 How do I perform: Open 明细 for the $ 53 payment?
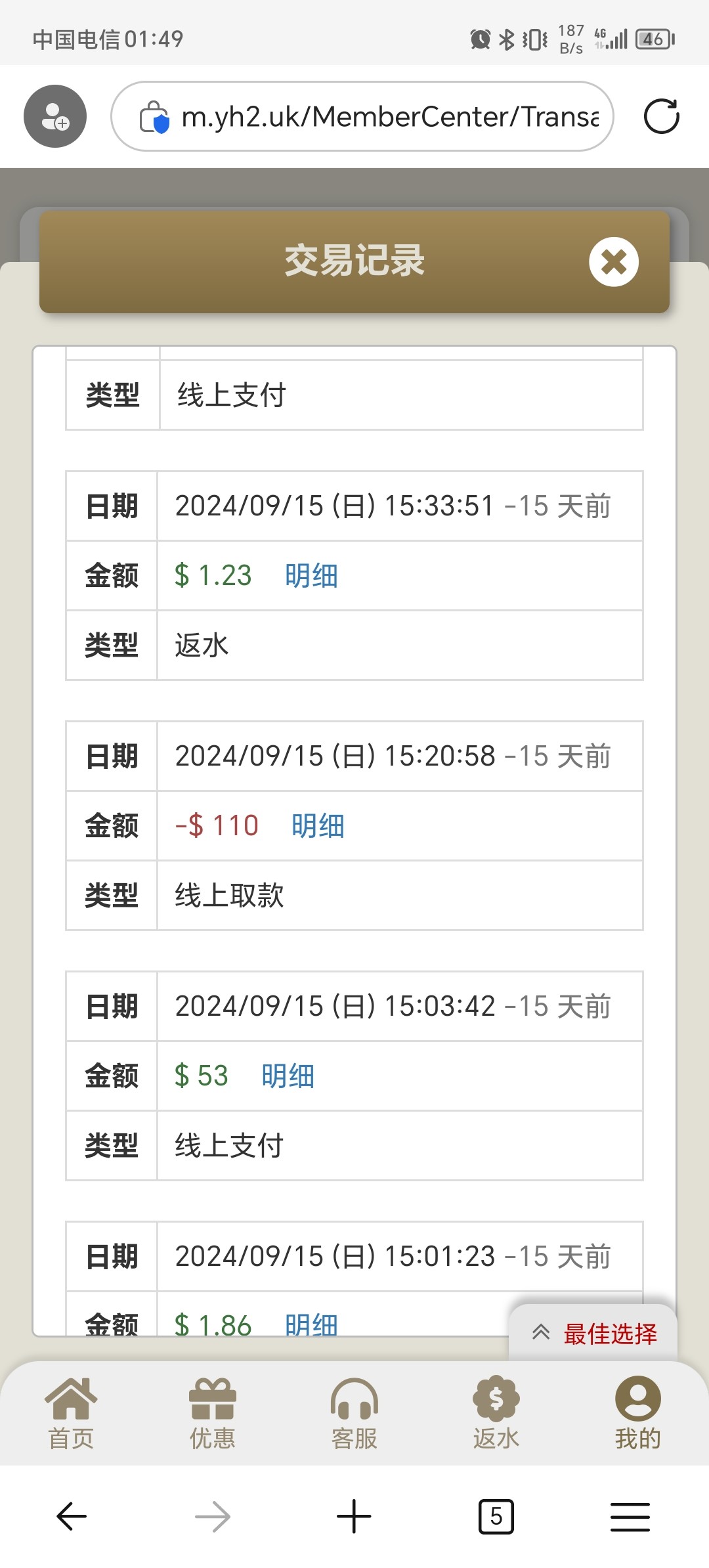(x=288, y=1076)
